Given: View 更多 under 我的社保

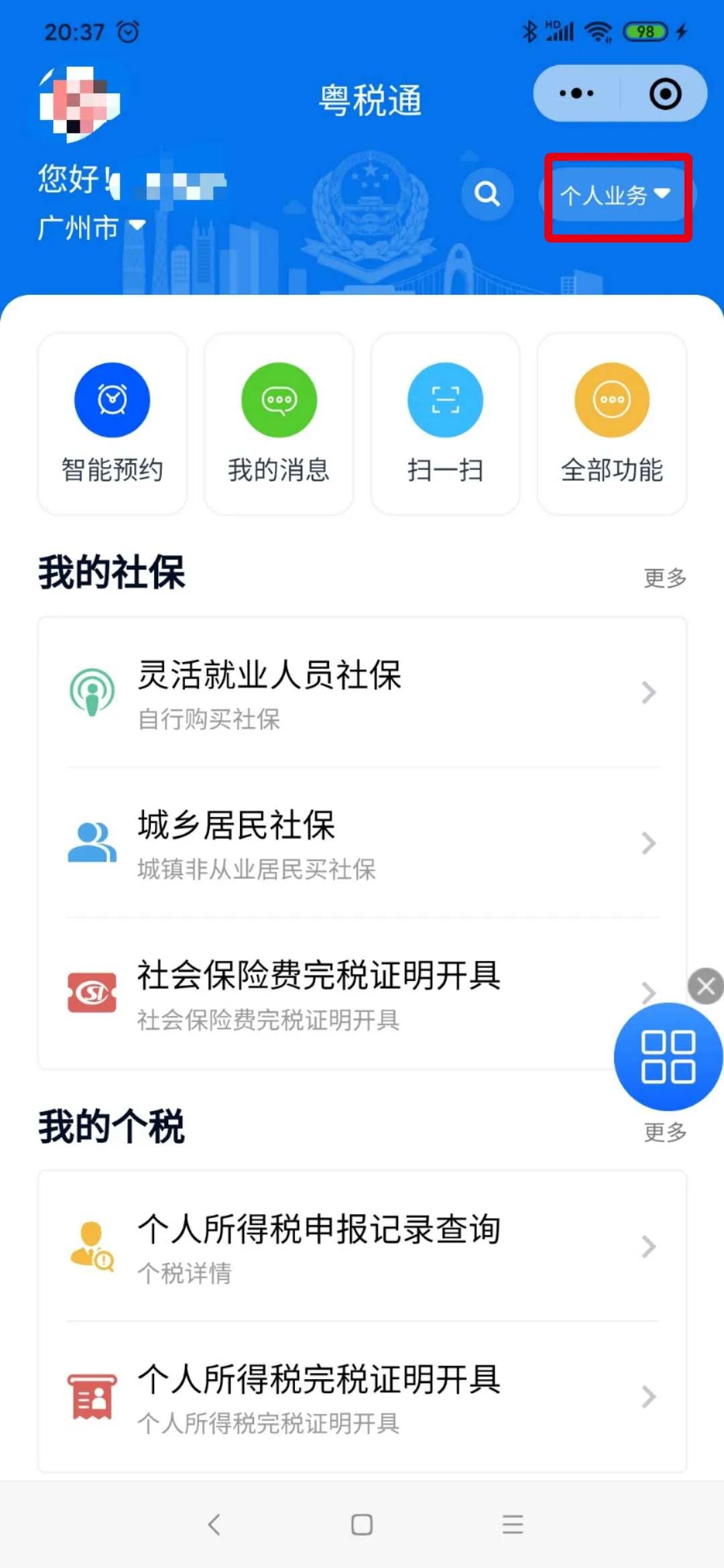Looking at the screenshot, I should click(x=665, y=578).
